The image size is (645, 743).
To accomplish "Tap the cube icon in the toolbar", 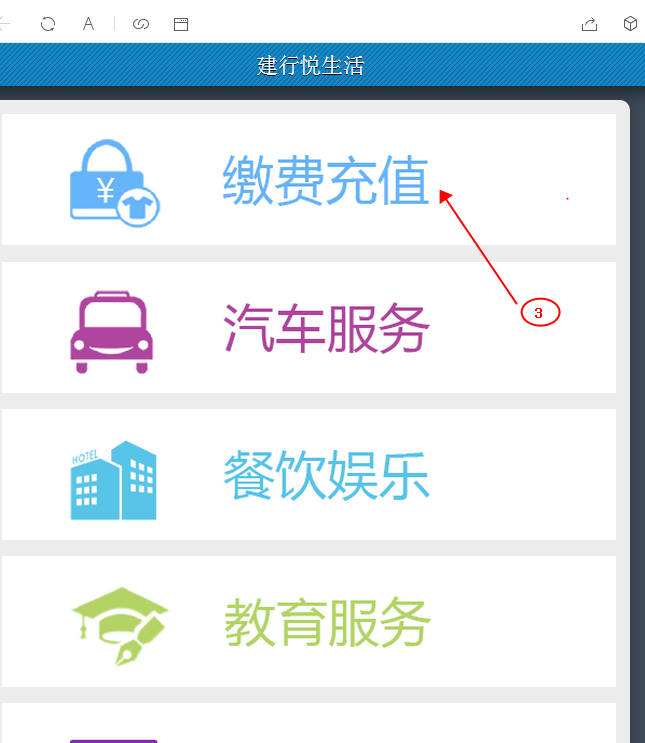I will point(630,24).
